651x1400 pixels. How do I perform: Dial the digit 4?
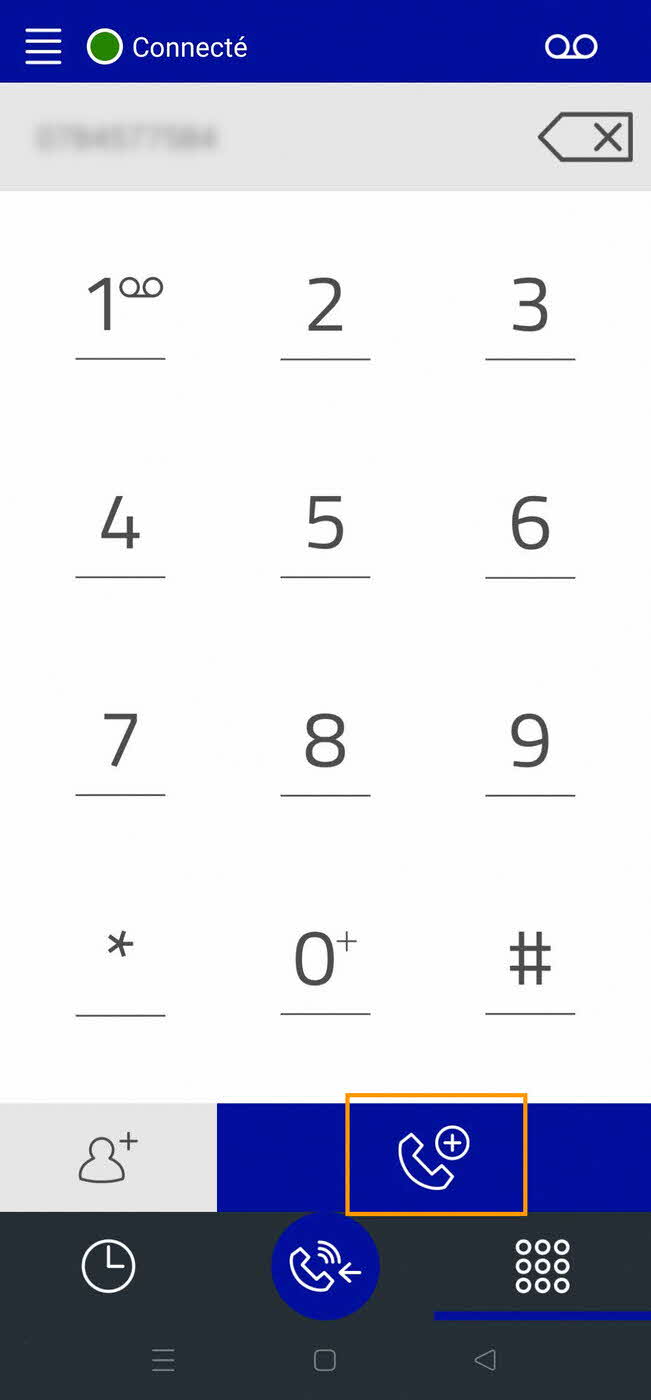click(x=120, y=525)
